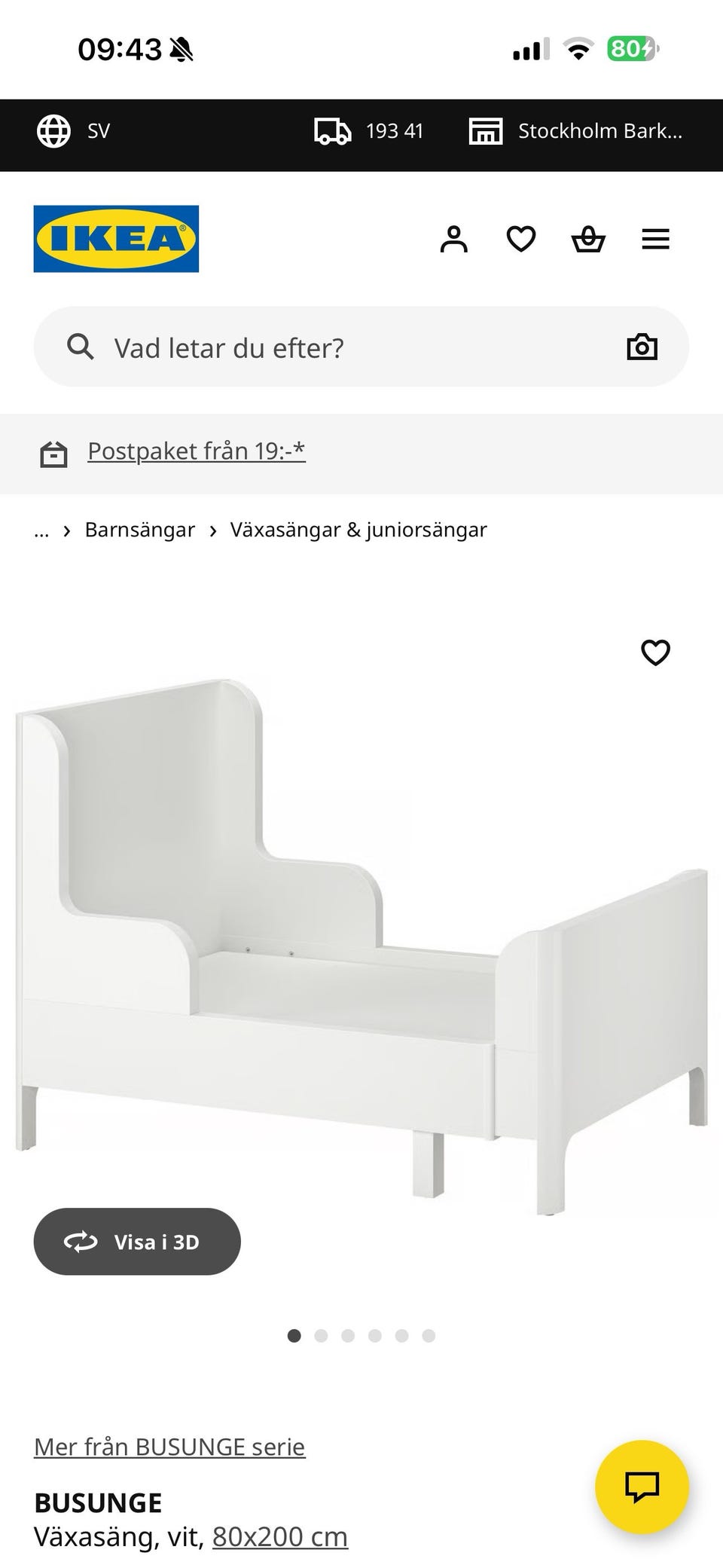View bed in 3D with Visa i 3D
This screenshot has height=1568, width=723.
click(137, 1241)
